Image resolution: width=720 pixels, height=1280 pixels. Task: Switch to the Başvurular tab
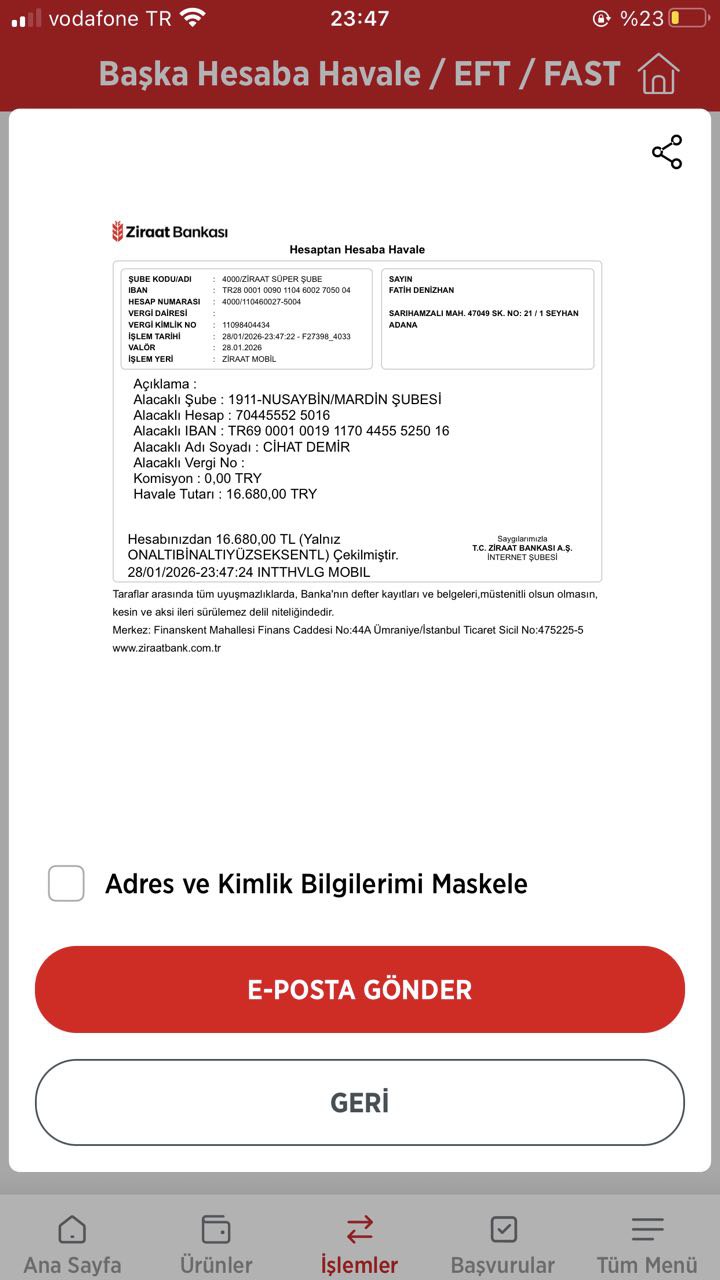tap(503, 1245)
